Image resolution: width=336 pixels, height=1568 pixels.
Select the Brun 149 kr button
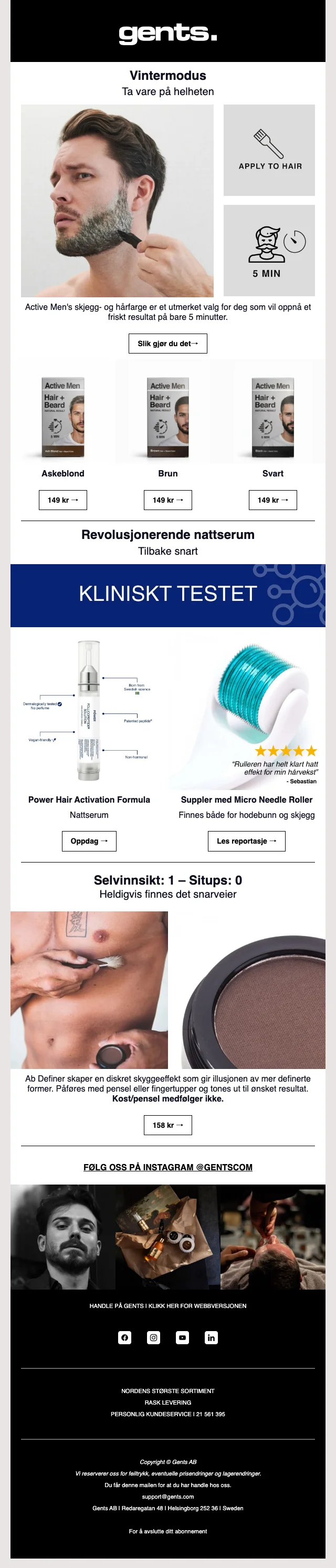click(168, 500)
